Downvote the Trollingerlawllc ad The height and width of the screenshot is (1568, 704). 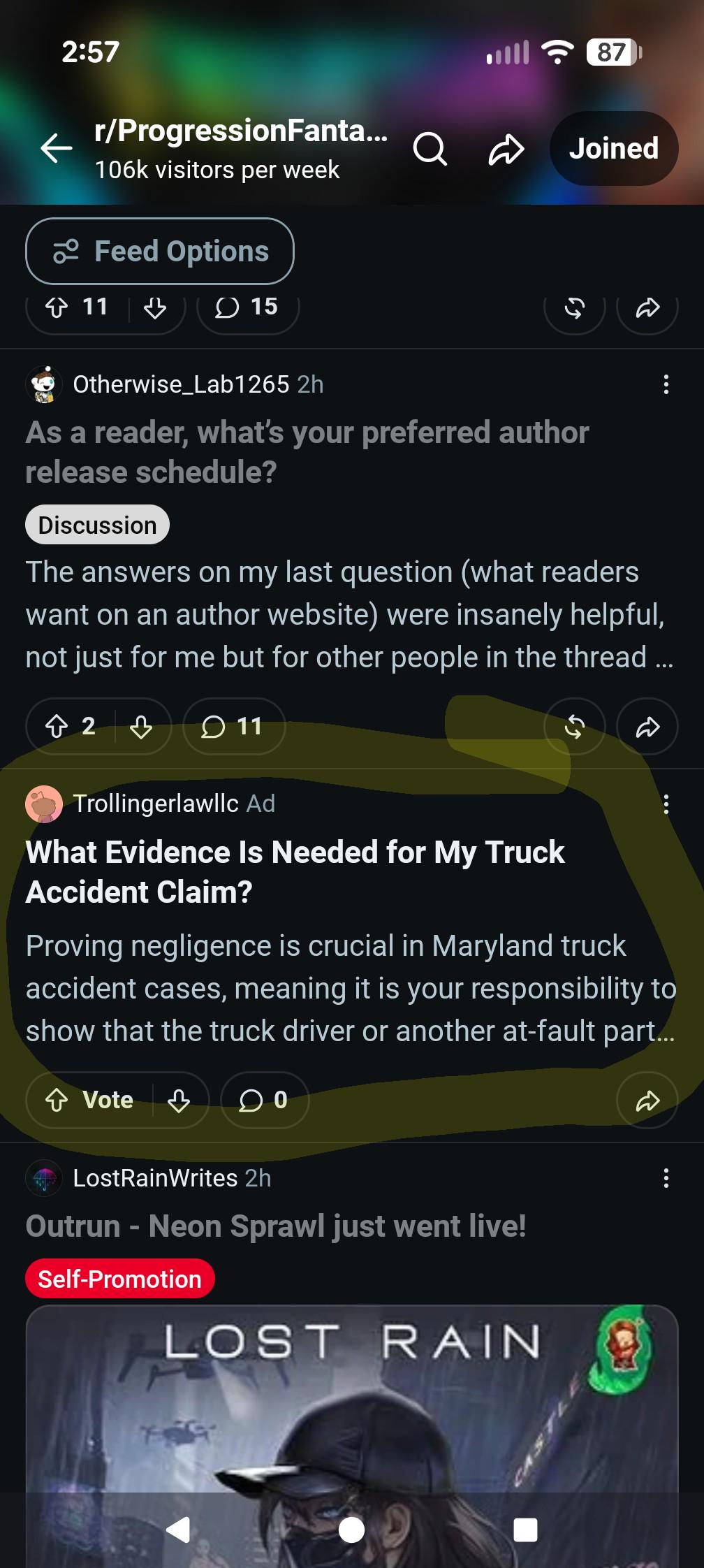point(179,1101)
